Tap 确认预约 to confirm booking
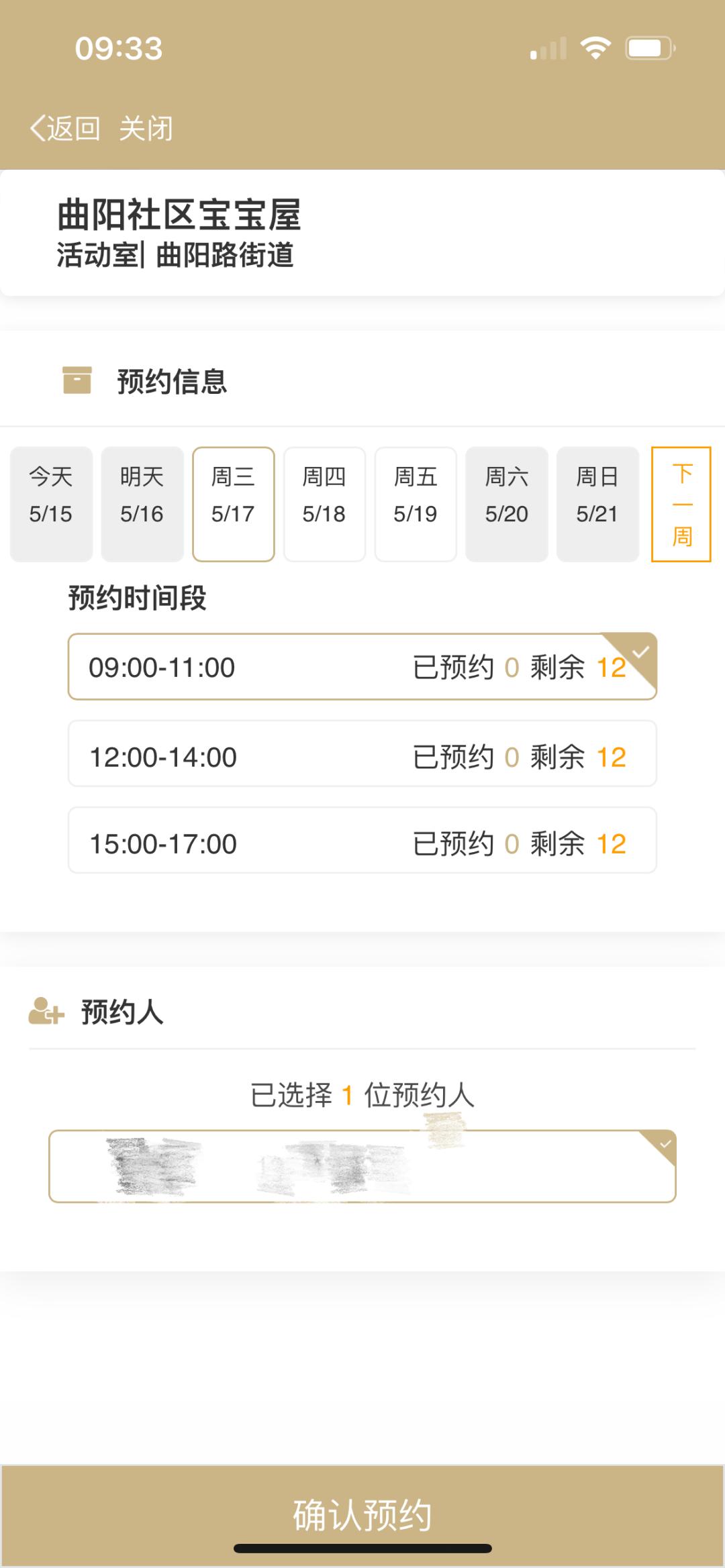The height and width of the screenshot is (1568, 725). coord(362,1514)
